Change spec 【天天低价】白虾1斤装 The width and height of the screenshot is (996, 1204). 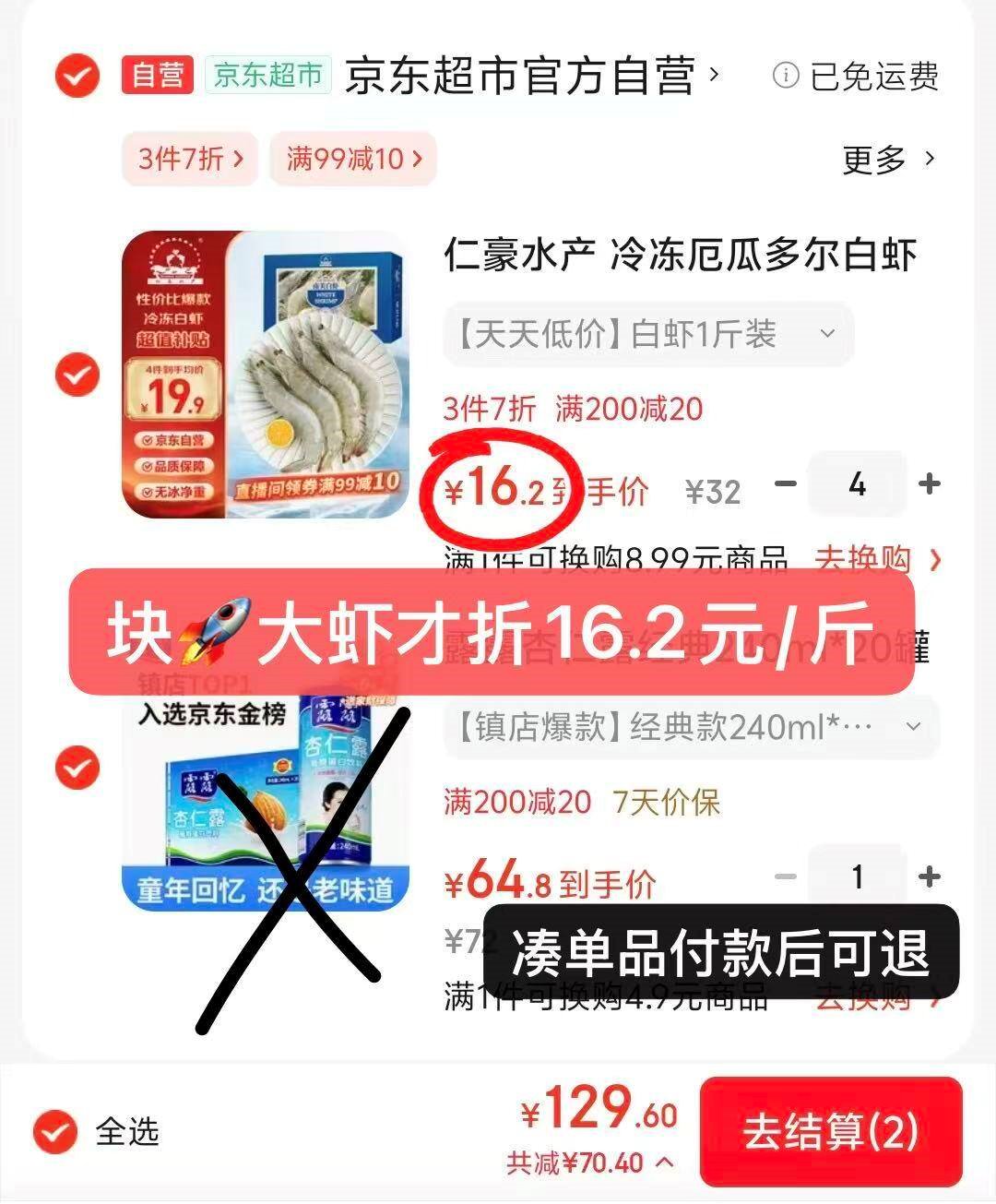pos(648,334)
